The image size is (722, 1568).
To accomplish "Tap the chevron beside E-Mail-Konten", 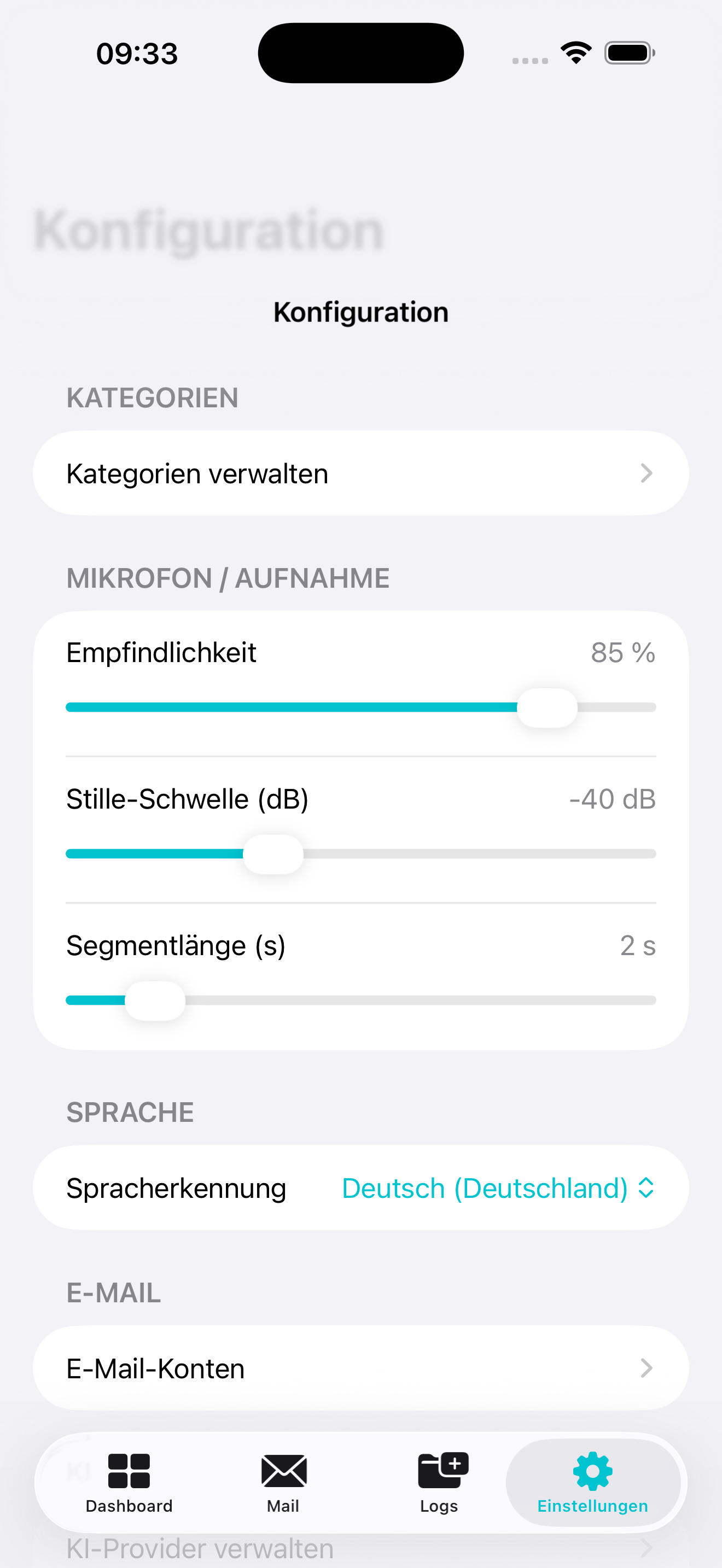I will [647, 1369].
